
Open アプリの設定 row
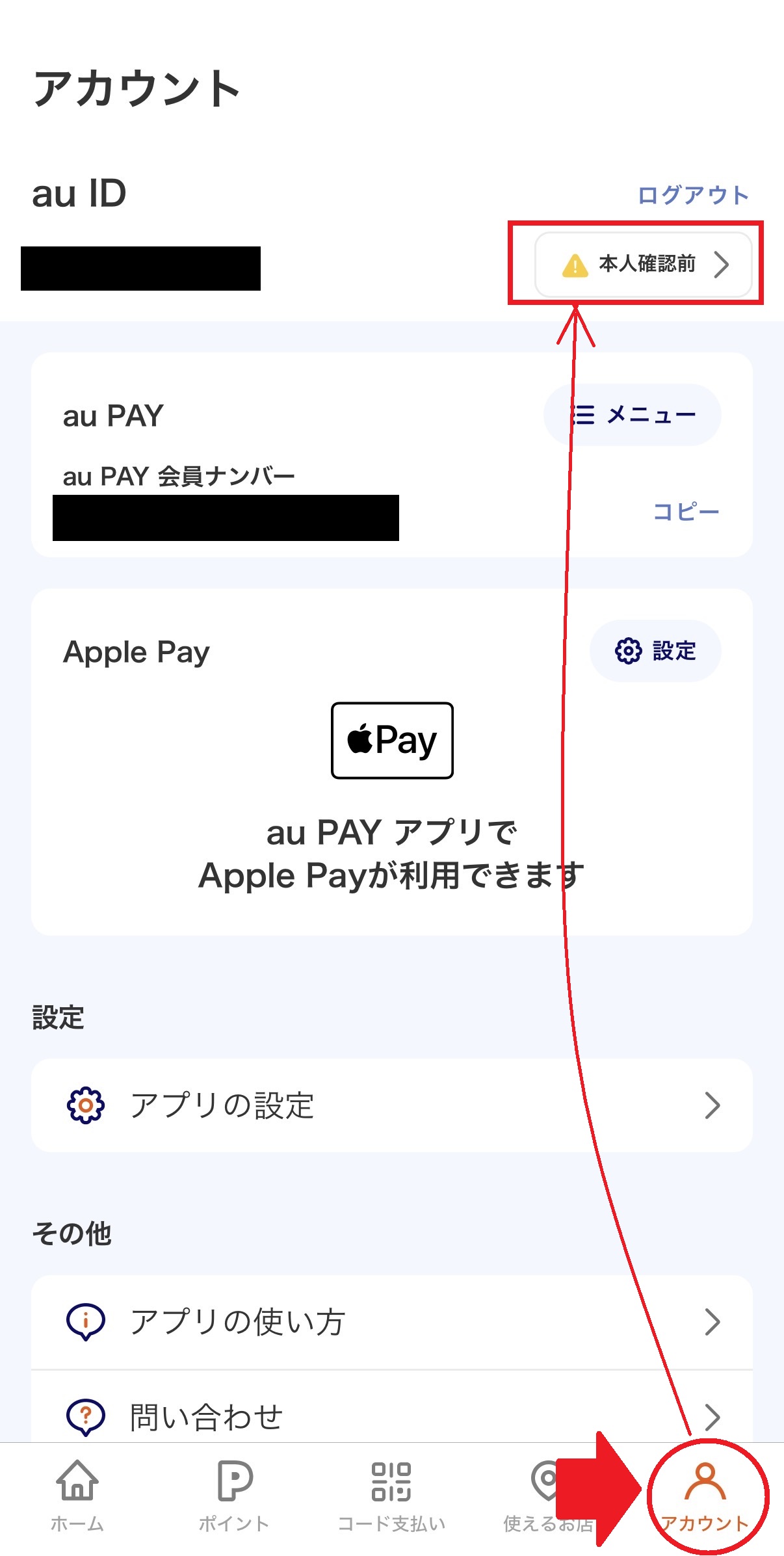(x=391, y=1105)
